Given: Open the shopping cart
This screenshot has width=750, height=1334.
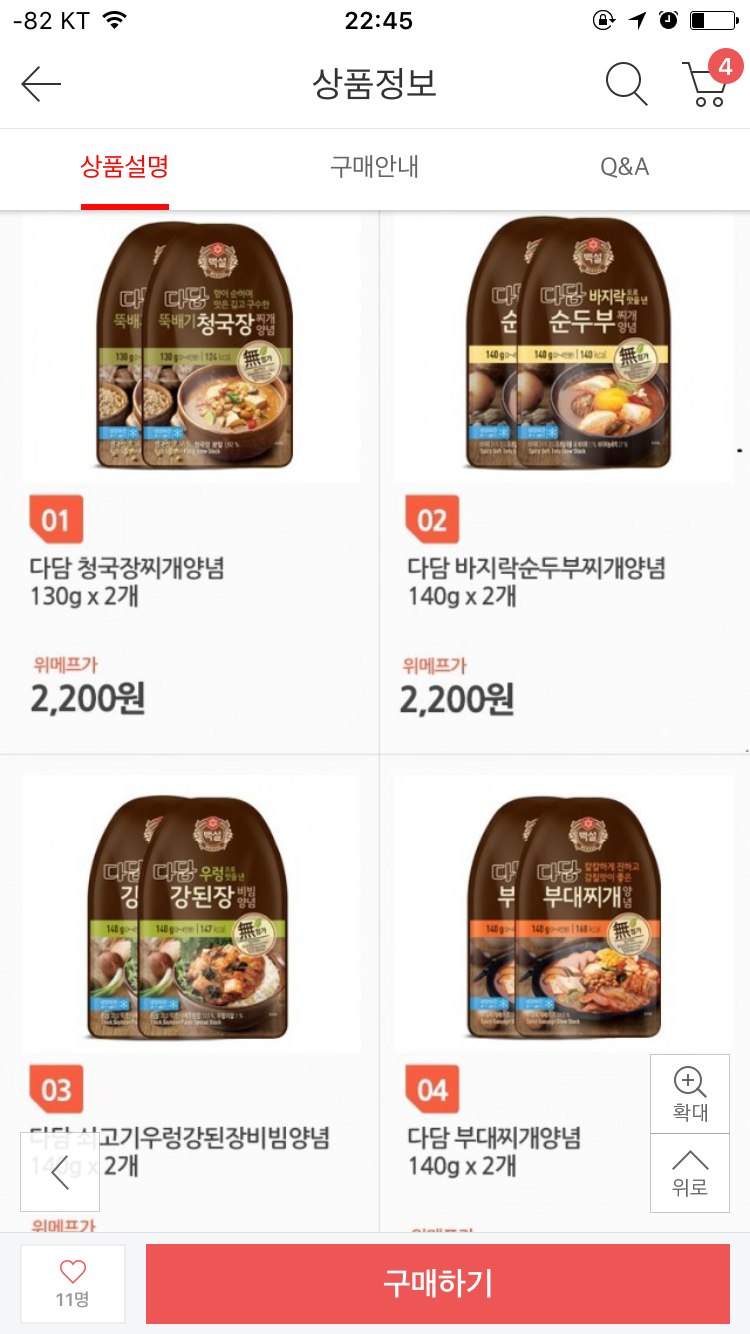Looking at the screenshot, I should [x=707, y=84].
